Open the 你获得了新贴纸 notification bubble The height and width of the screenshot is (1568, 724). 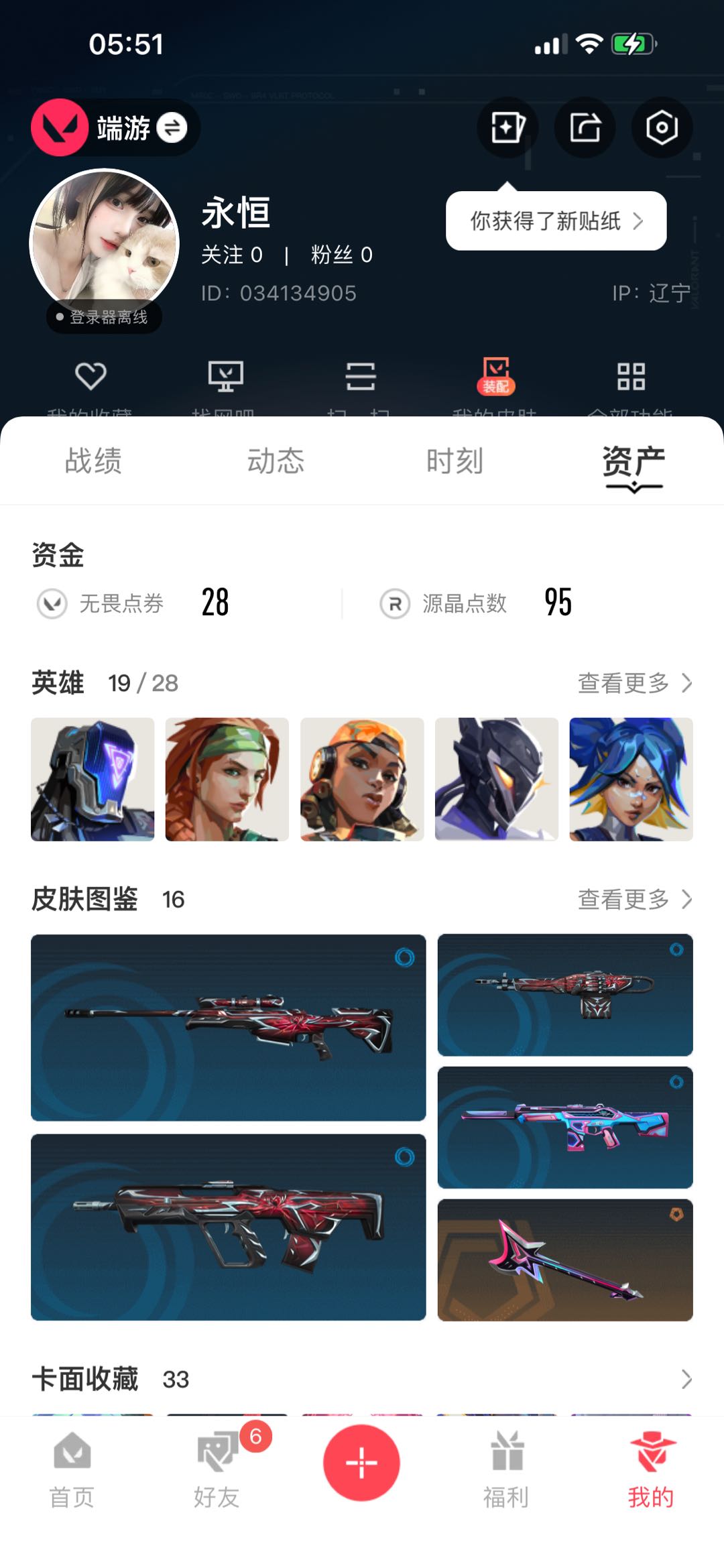coord(556,221)
